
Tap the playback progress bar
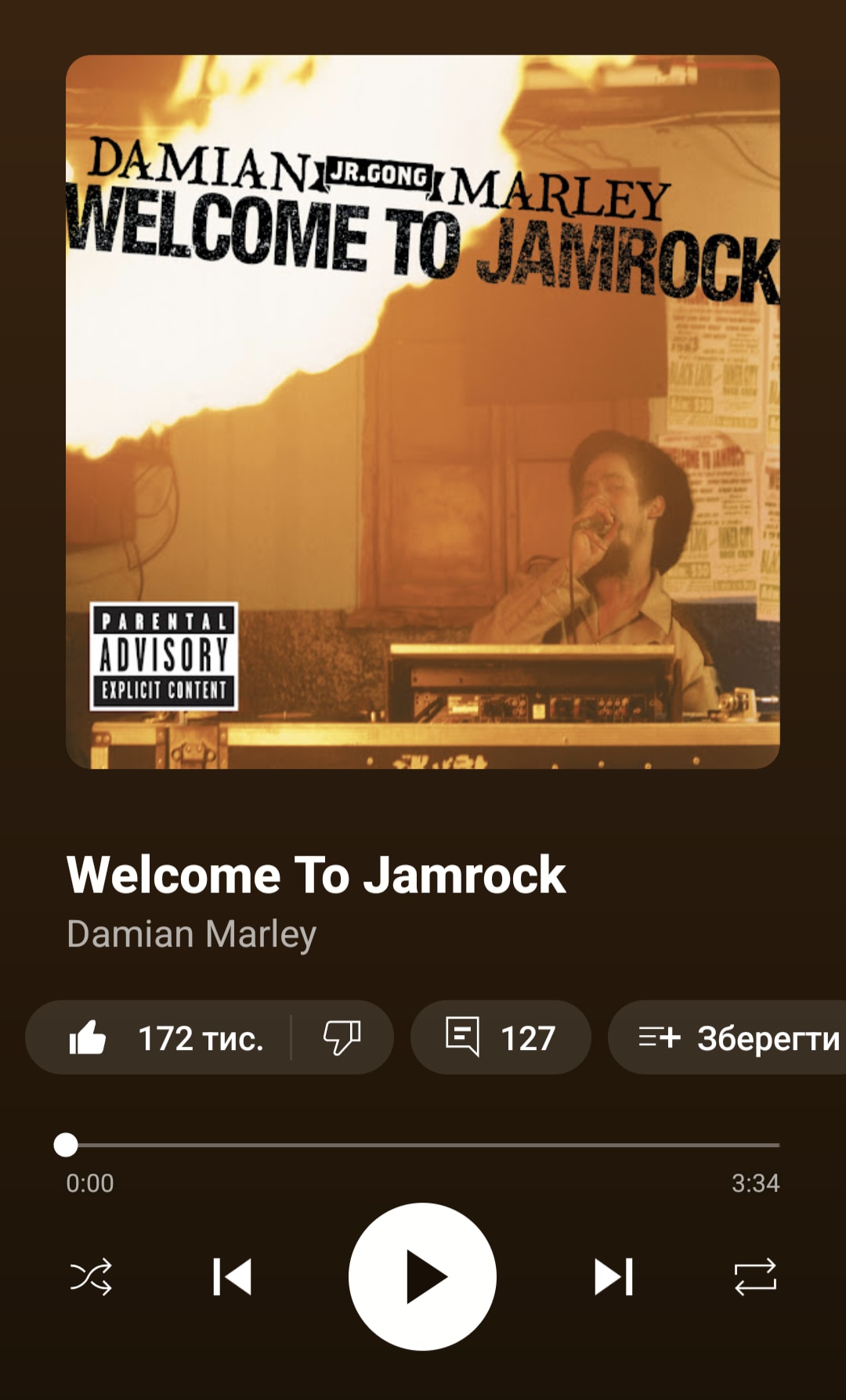[x=423, y=1145]
